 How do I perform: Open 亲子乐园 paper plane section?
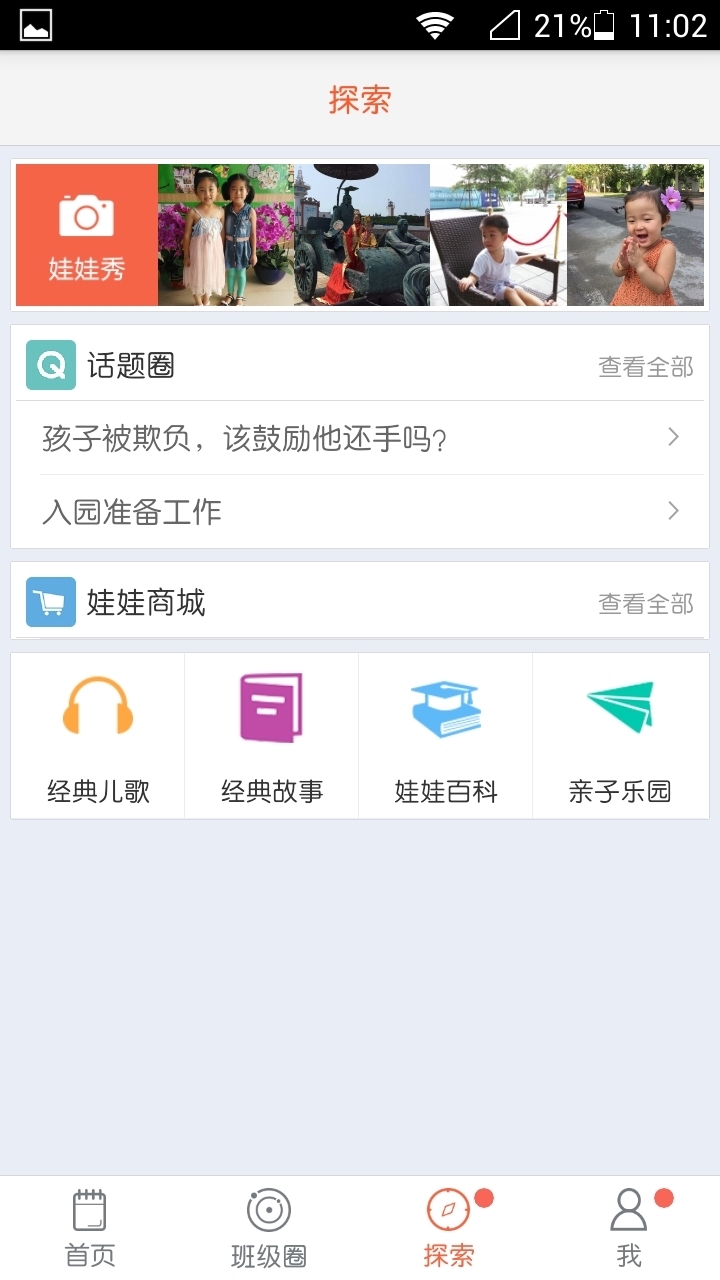coord(620,736)
